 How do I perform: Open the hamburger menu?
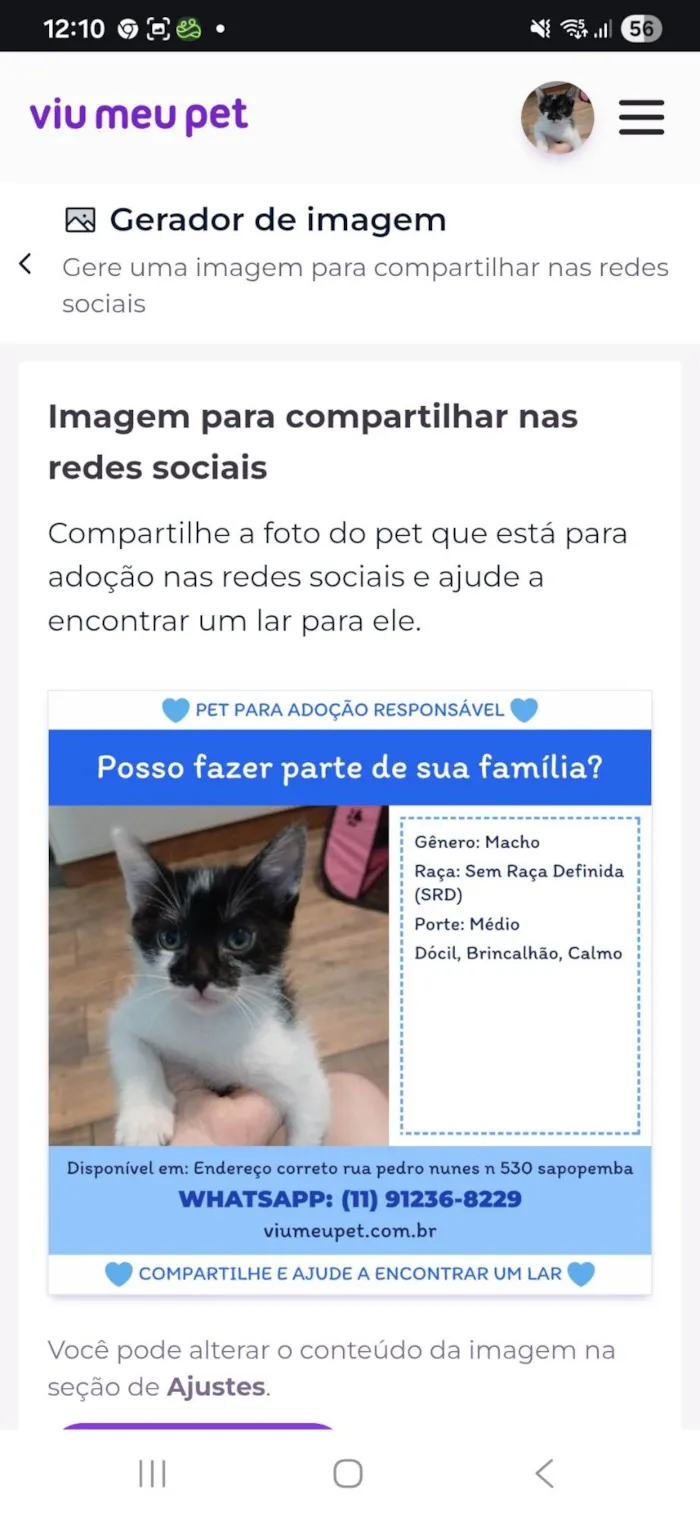click(641, 117)
